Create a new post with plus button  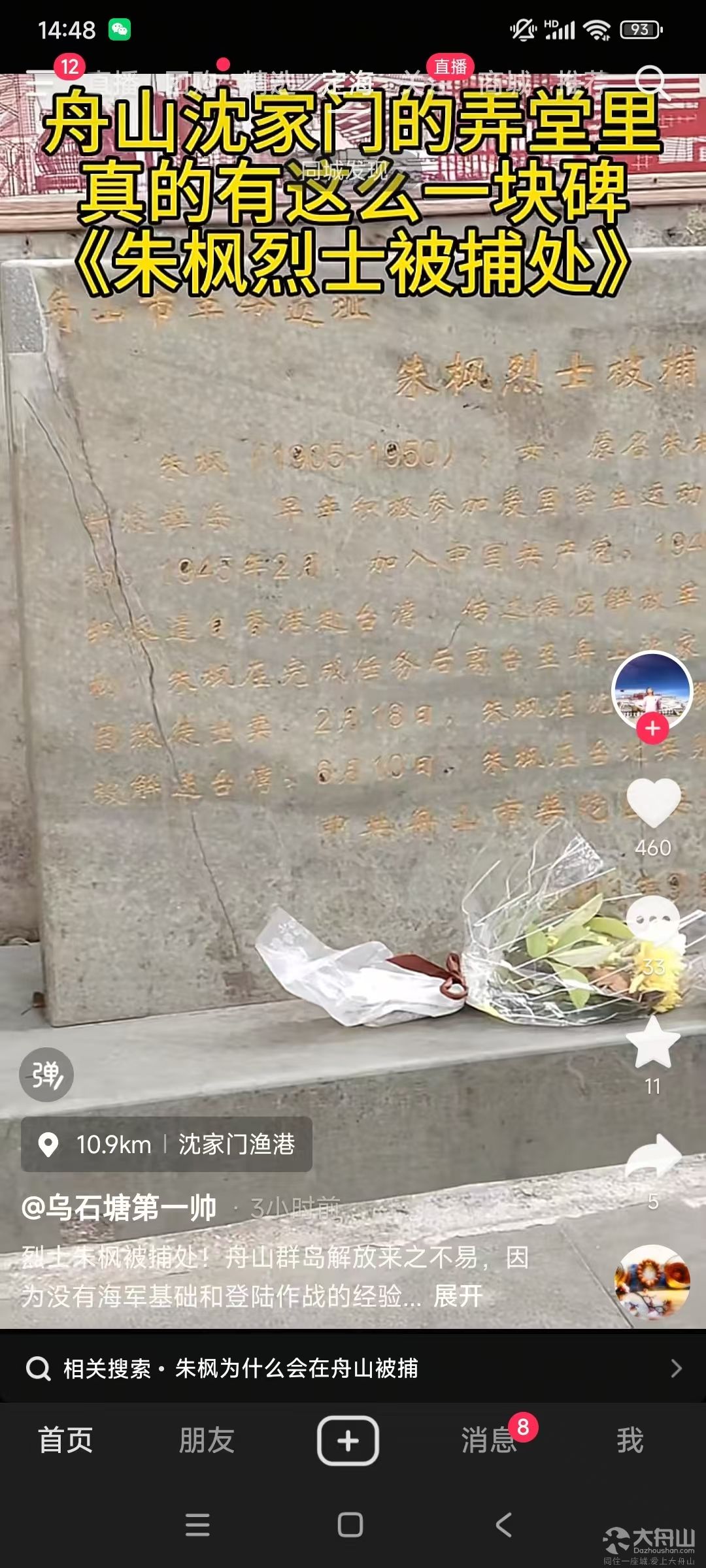[x=348, y=1441]
